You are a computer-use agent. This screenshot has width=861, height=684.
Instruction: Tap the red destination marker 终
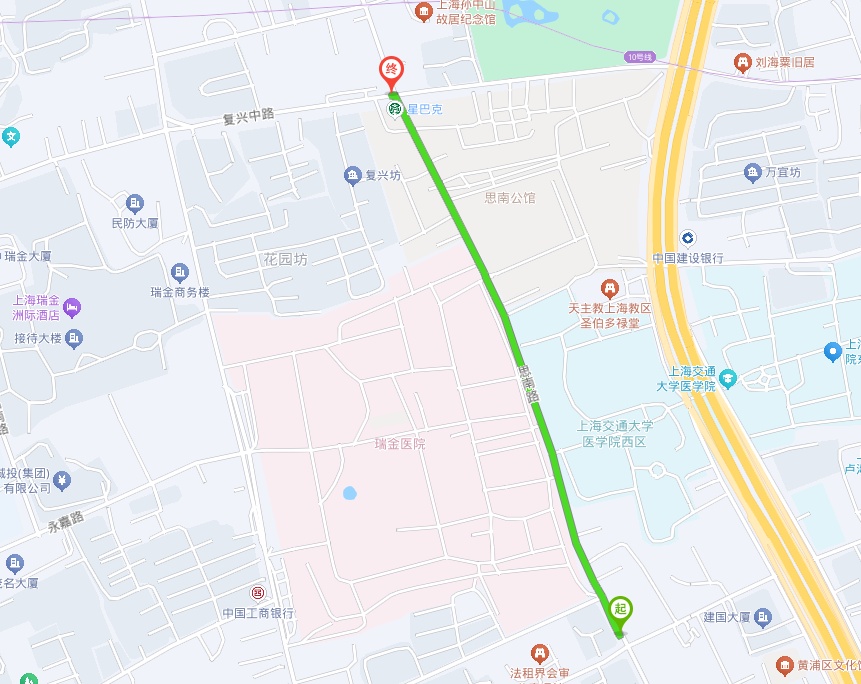click(x=391, y=72)
